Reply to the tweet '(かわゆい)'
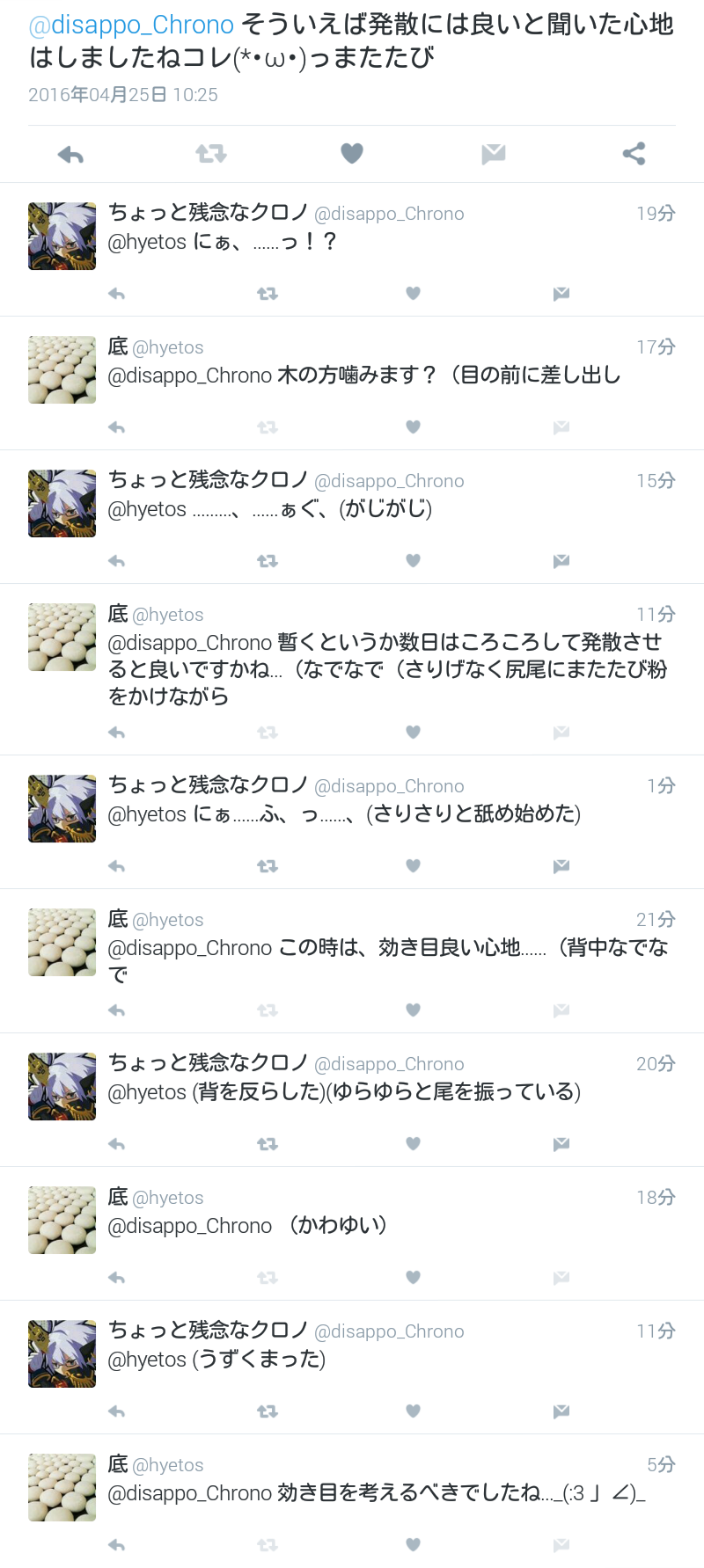The height and width of the screenshot is (1568, 704). 116,1278
